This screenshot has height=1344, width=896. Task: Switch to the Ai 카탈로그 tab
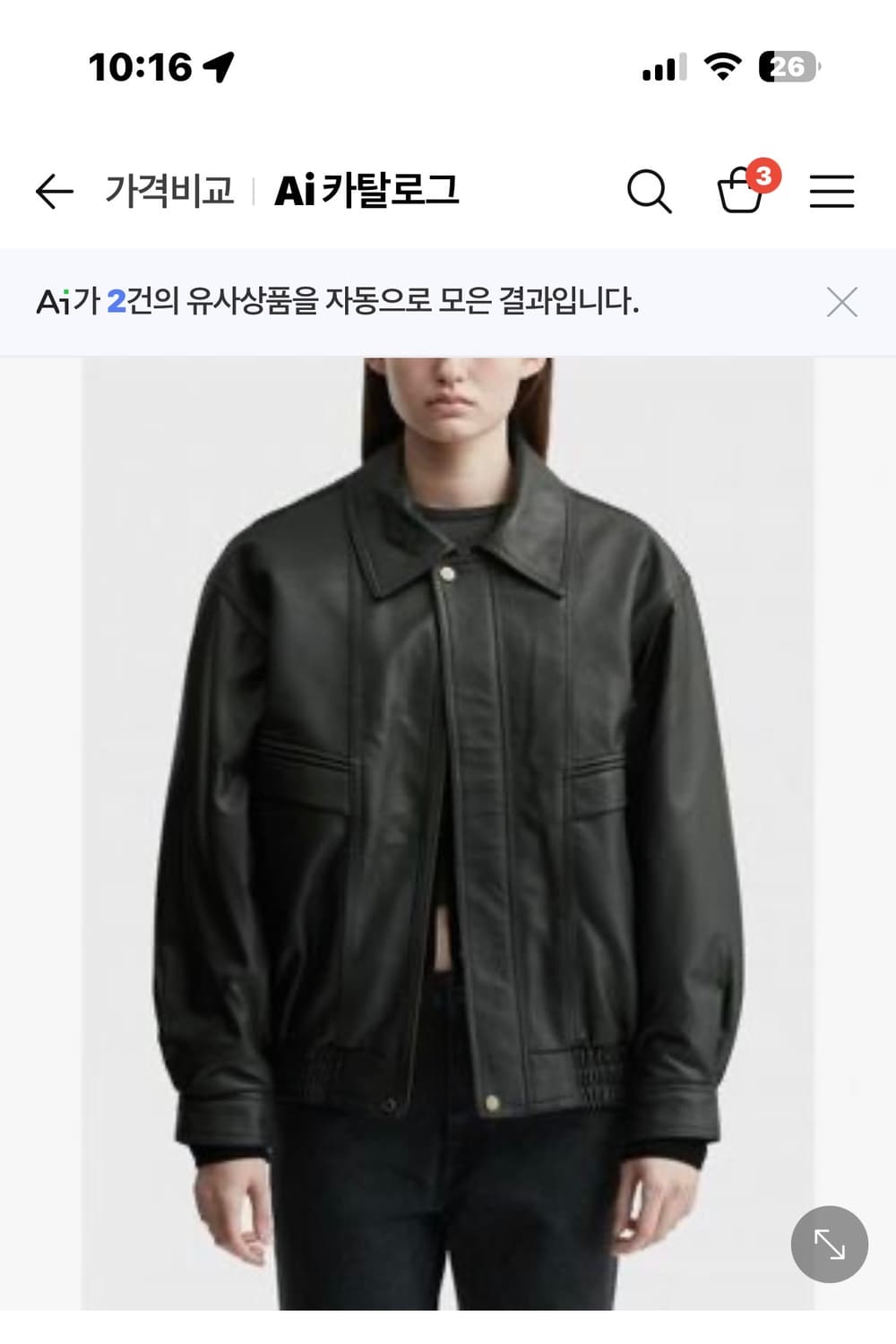tap(370, 190)
